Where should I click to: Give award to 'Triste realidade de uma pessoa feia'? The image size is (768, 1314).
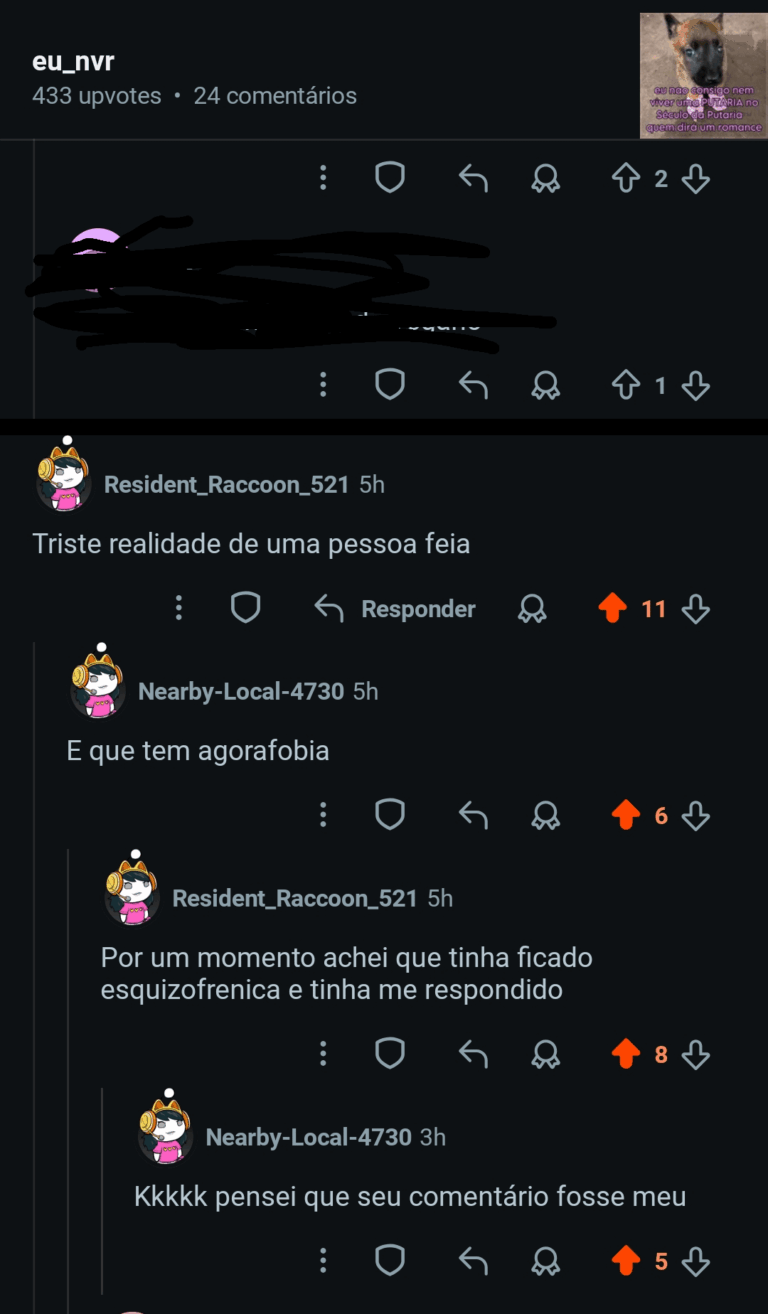[532, 609]
